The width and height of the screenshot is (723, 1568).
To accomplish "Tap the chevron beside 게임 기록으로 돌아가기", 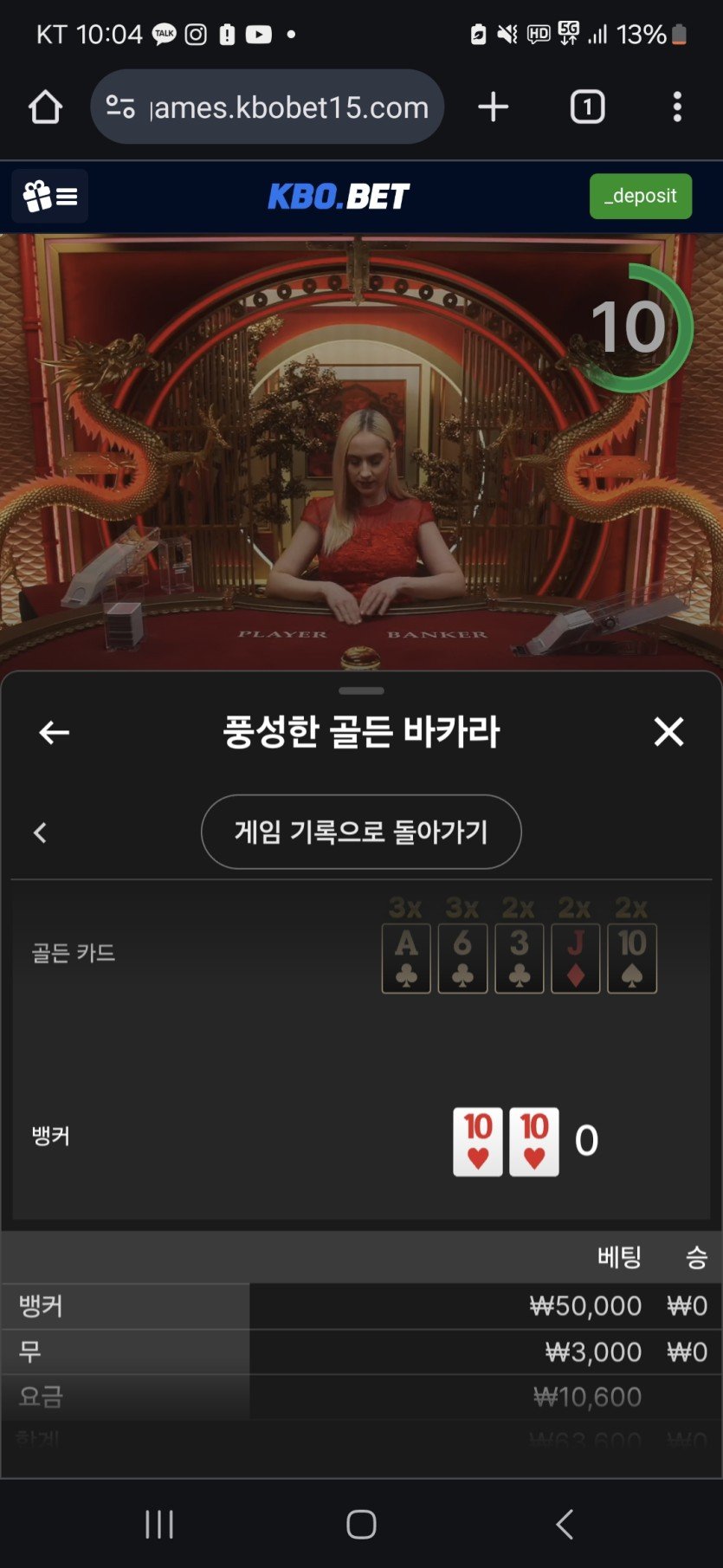I will pos(40,833).
